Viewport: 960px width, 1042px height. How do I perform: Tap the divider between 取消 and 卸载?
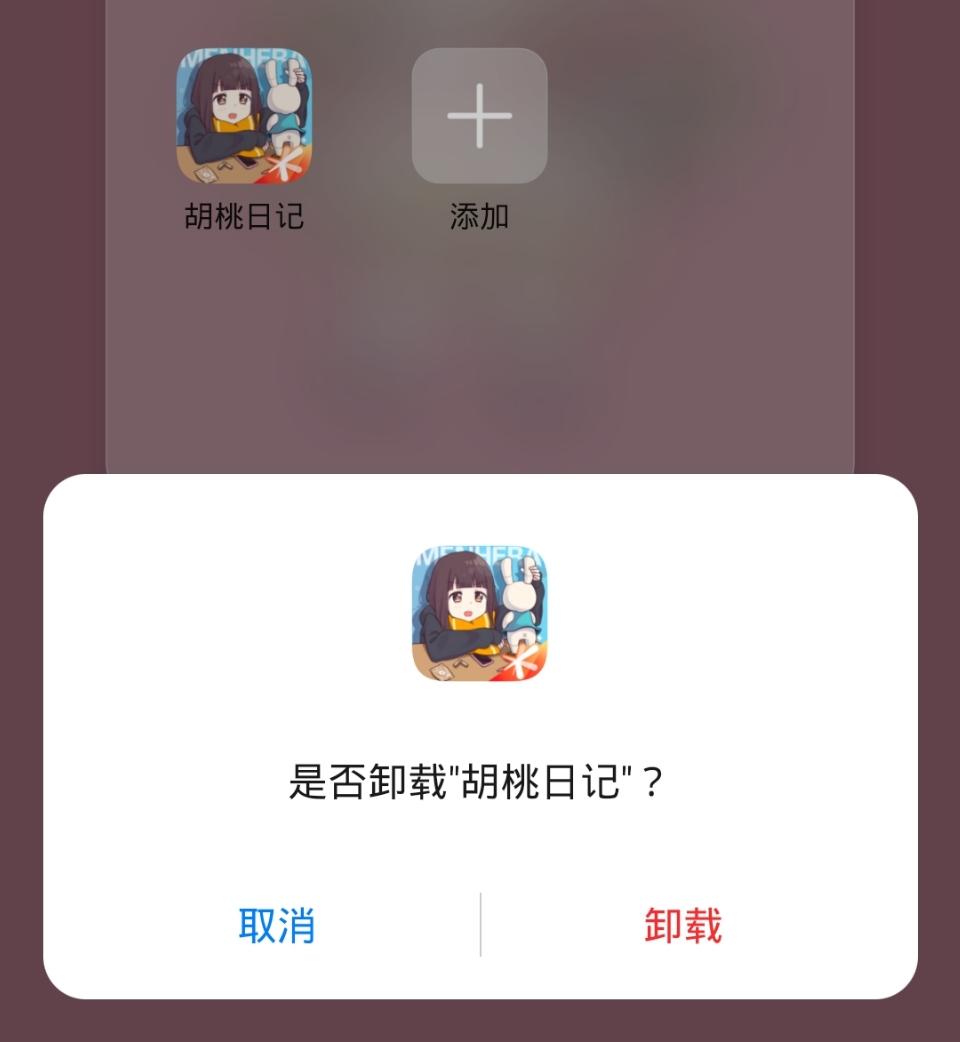480,928
